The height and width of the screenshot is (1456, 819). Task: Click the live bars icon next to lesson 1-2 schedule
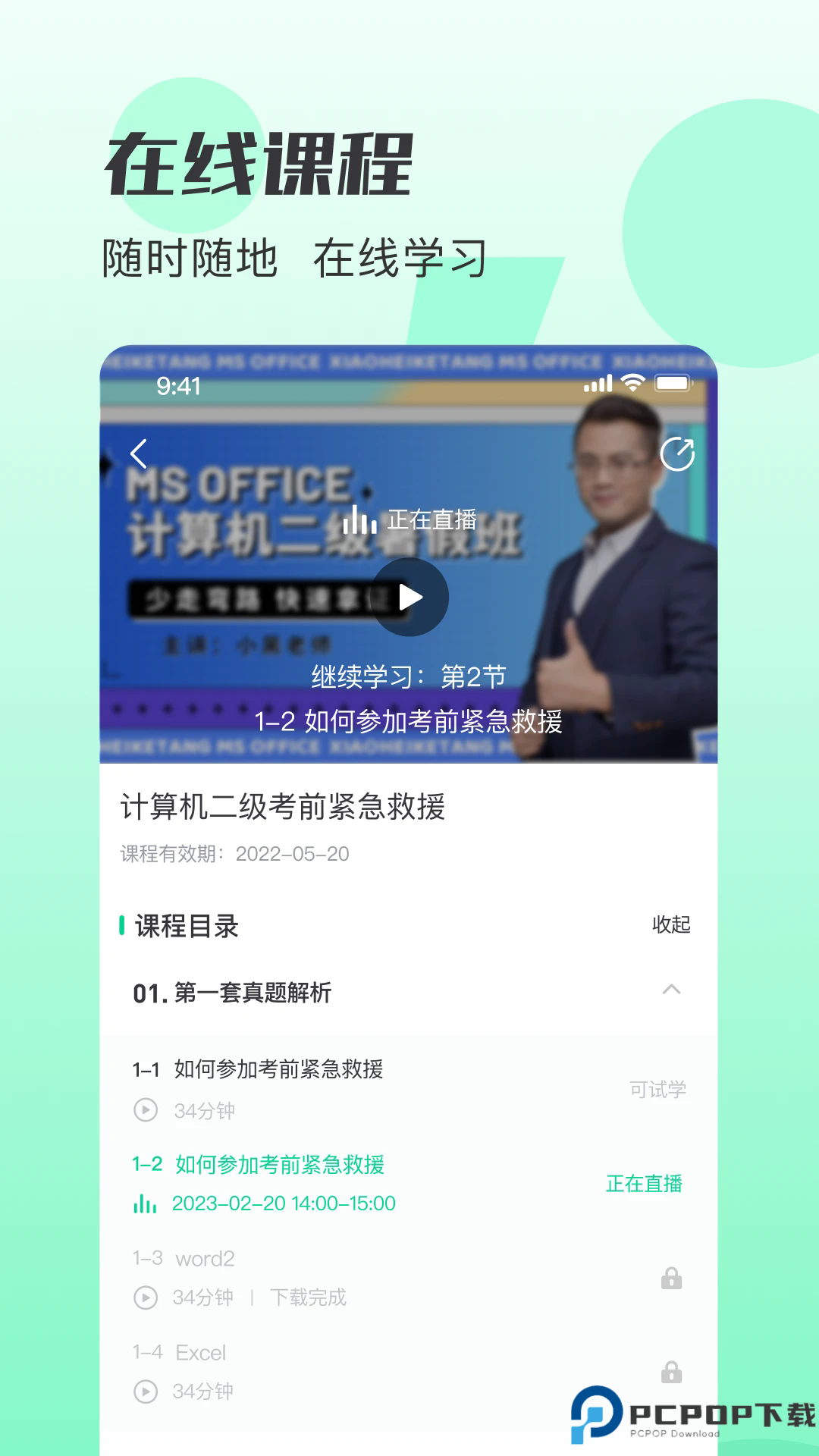click(145, 1203)
